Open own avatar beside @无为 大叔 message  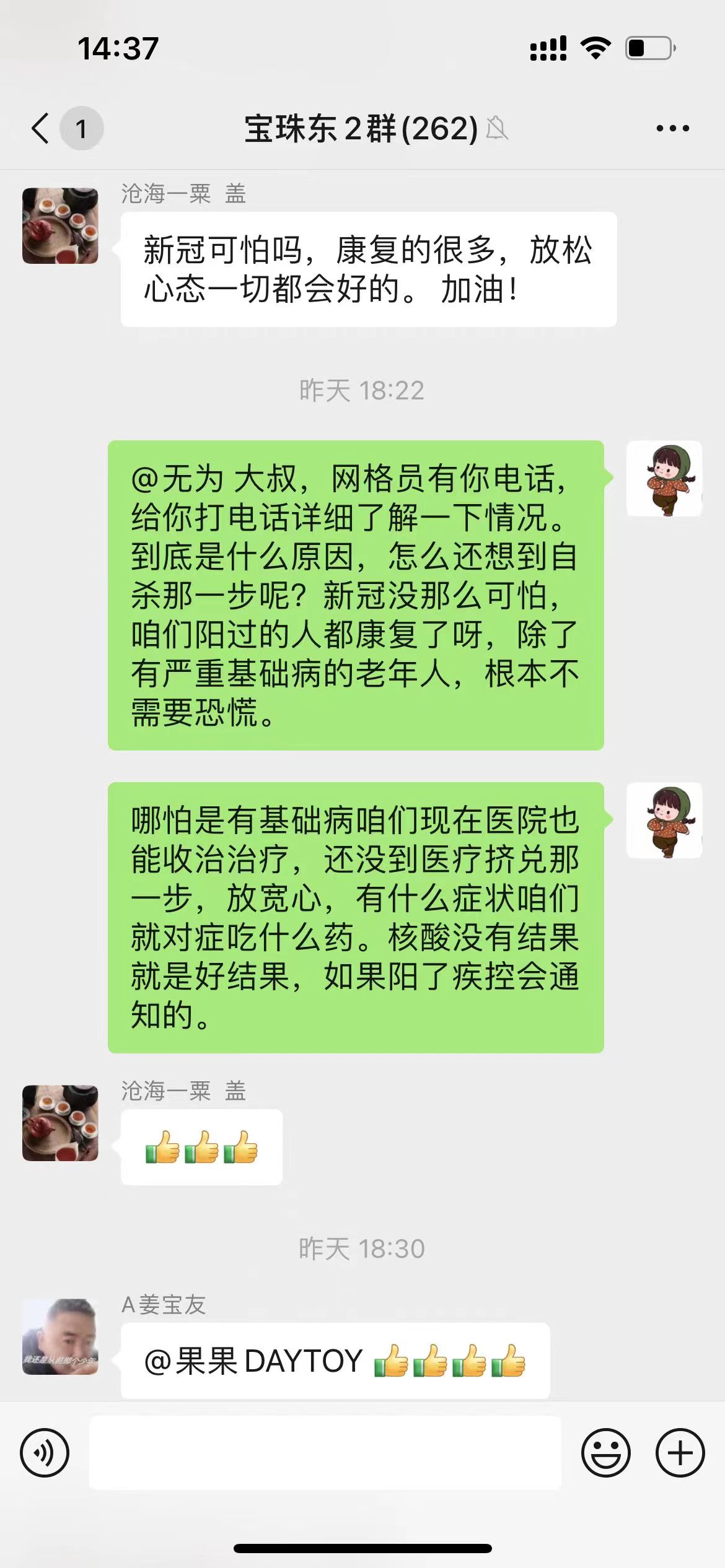pos(664,479)
